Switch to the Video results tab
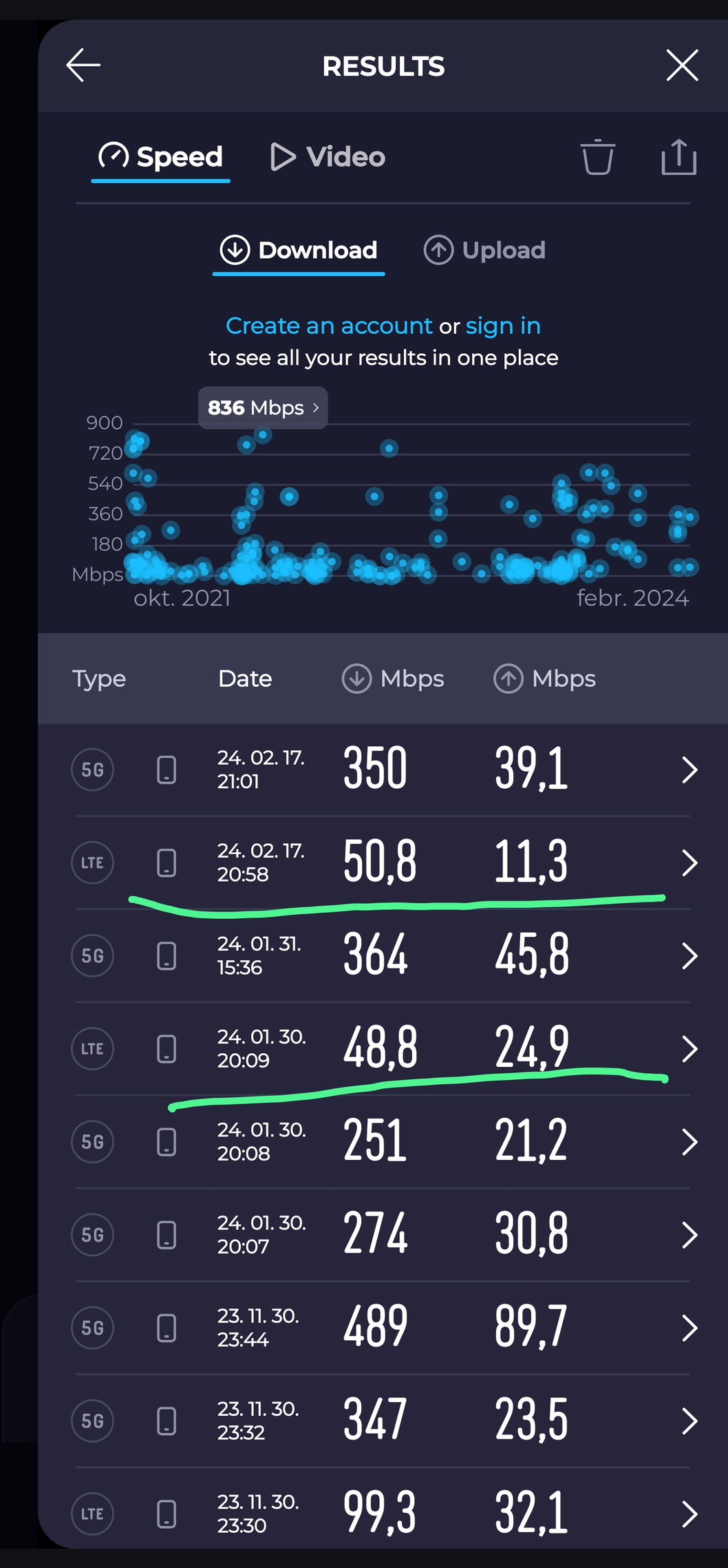This screenshot has width=728, height=1568. pyautogui.click(x=328, y=157)
